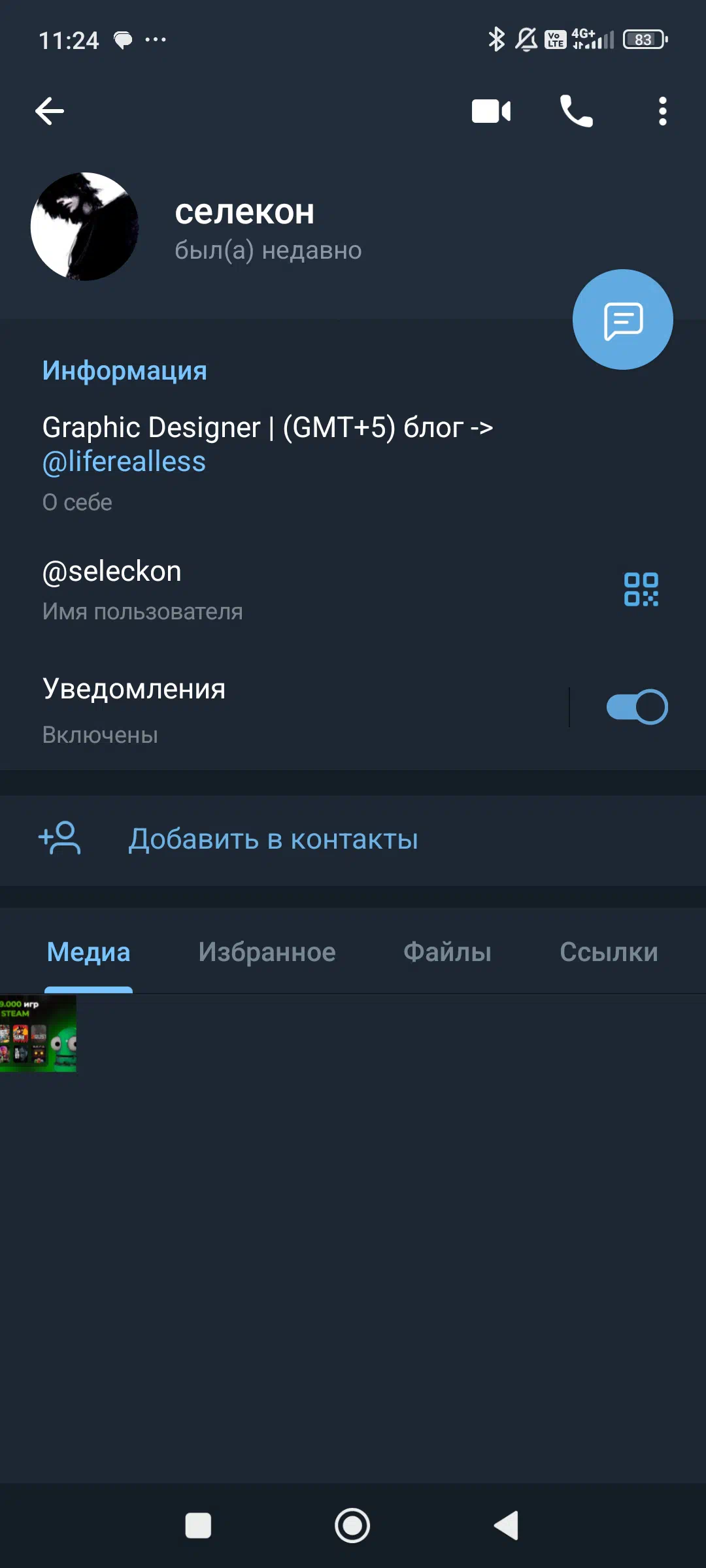Switch to the Ссылки tab
The width and height of the screenshot is (706, 1568).
pyautogui.click(x=609, y=953)
